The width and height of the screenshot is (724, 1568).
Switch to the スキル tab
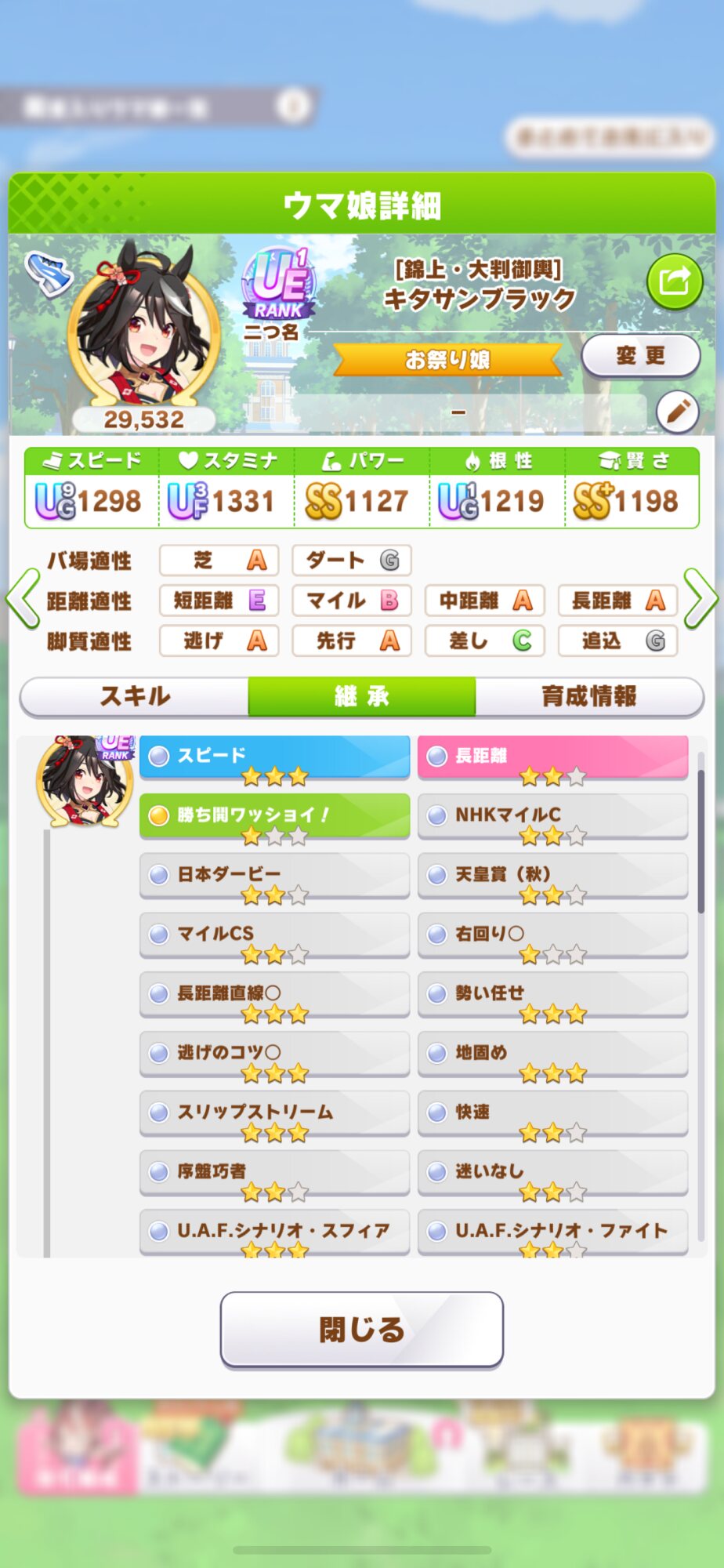point(134,696)
